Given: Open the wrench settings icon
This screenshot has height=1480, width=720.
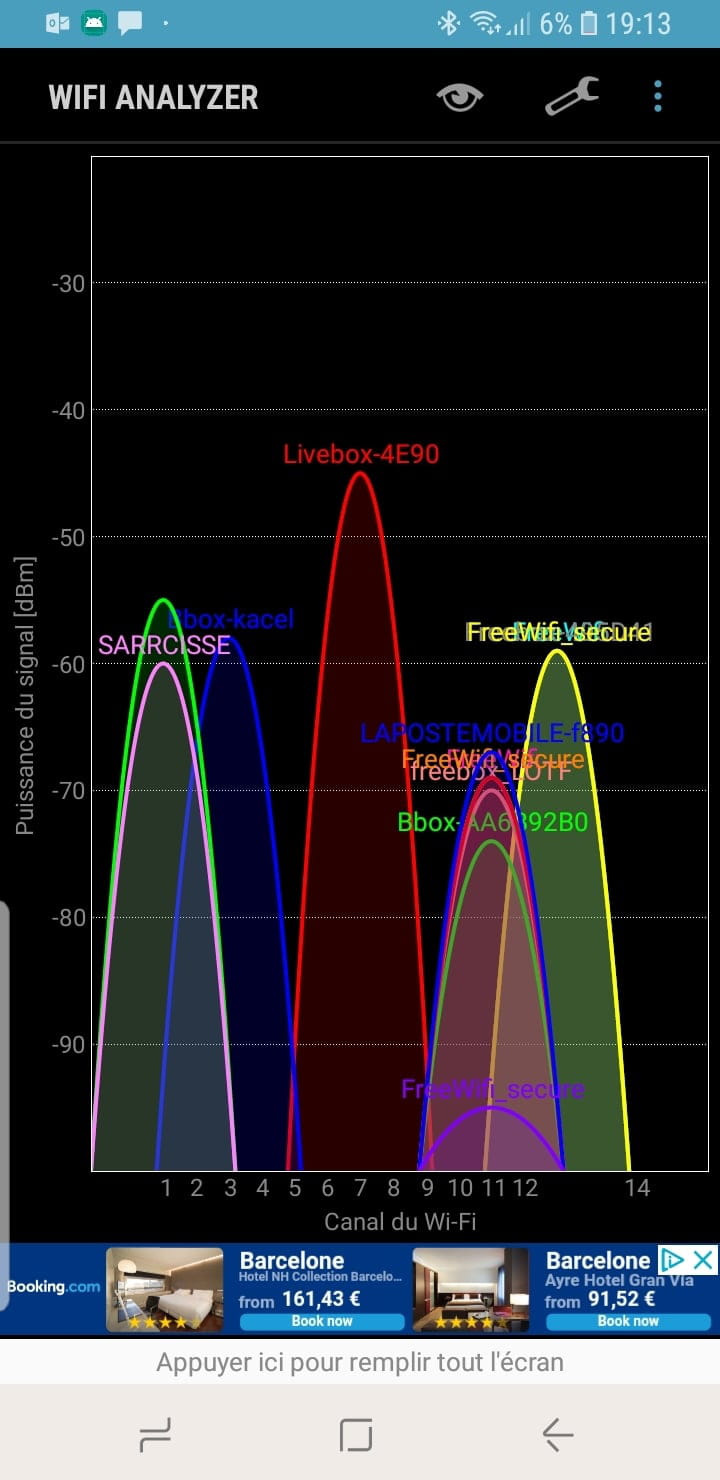Looking at the screenshot, I should 571,97.
